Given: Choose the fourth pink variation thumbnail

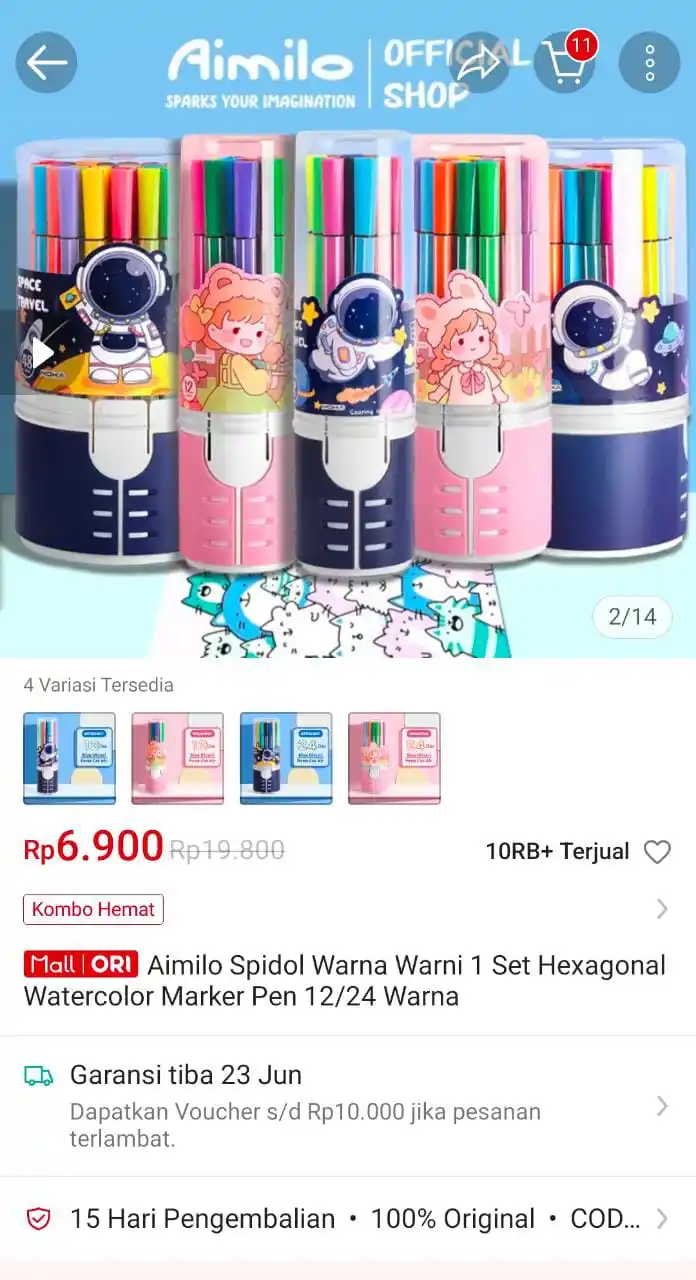Looking at the screenshot, I should [394, 758].
